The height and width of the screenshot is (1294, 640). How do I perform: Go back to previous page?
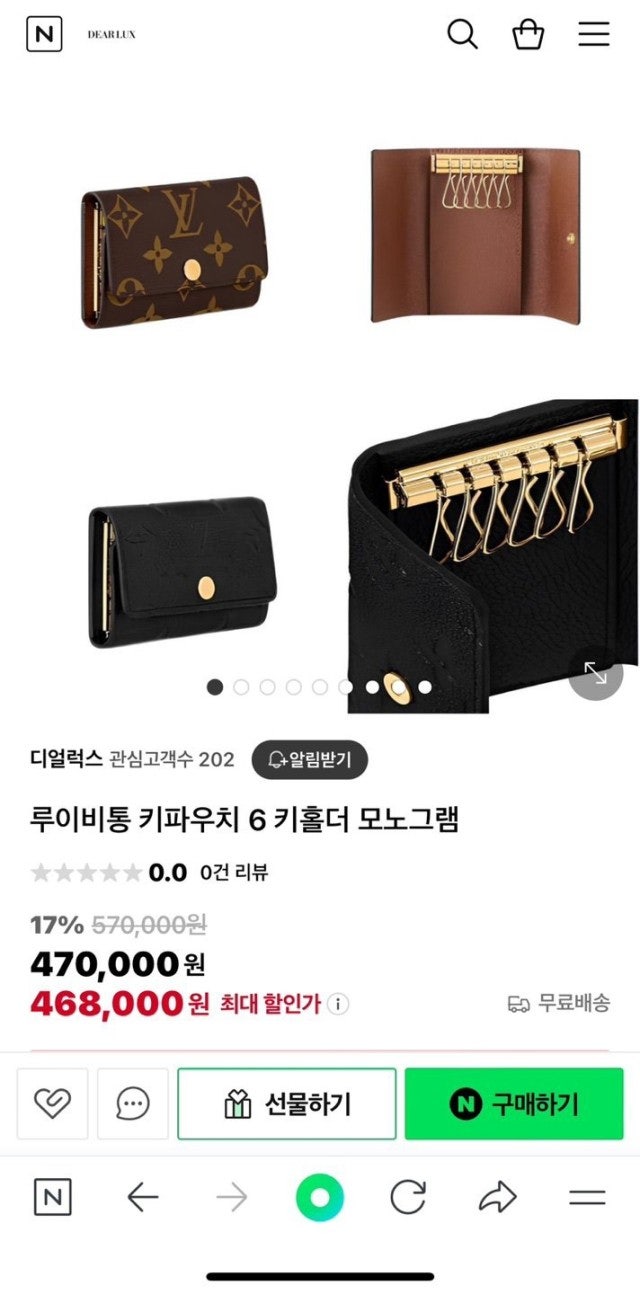coord(143,1197)
